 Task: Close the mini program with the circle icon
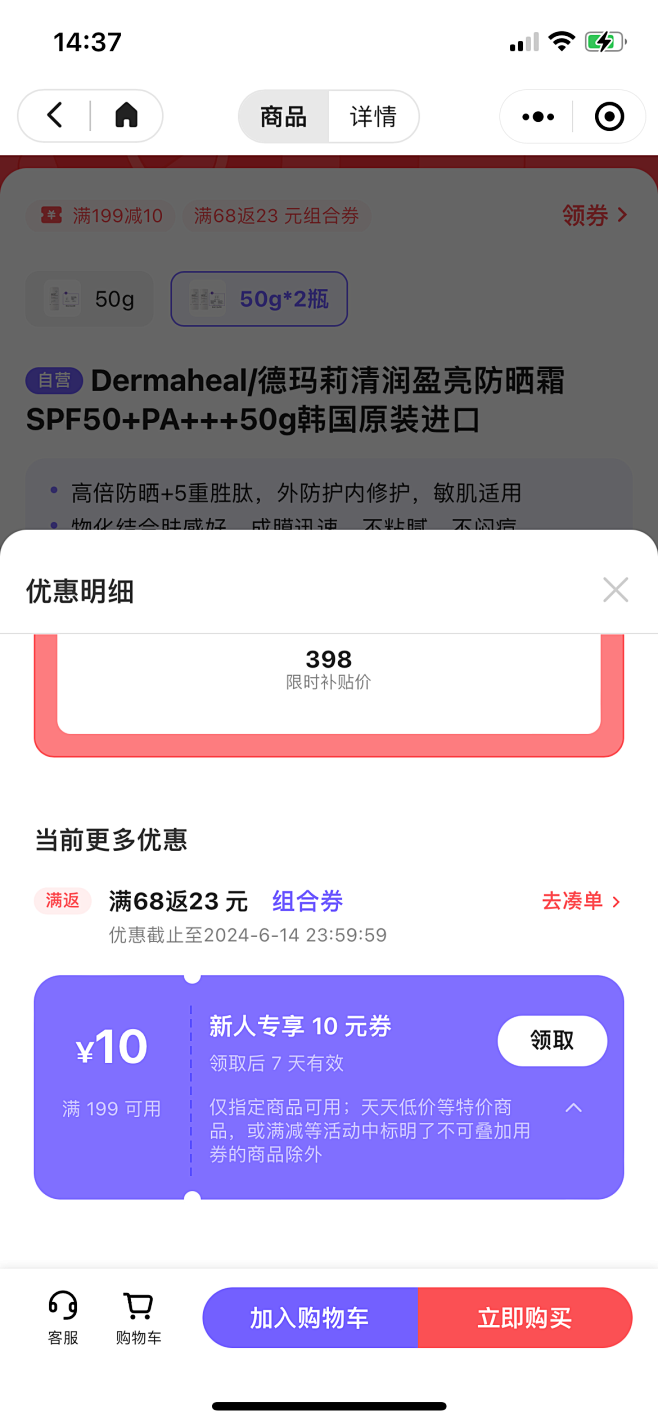(x=609, y=117)
